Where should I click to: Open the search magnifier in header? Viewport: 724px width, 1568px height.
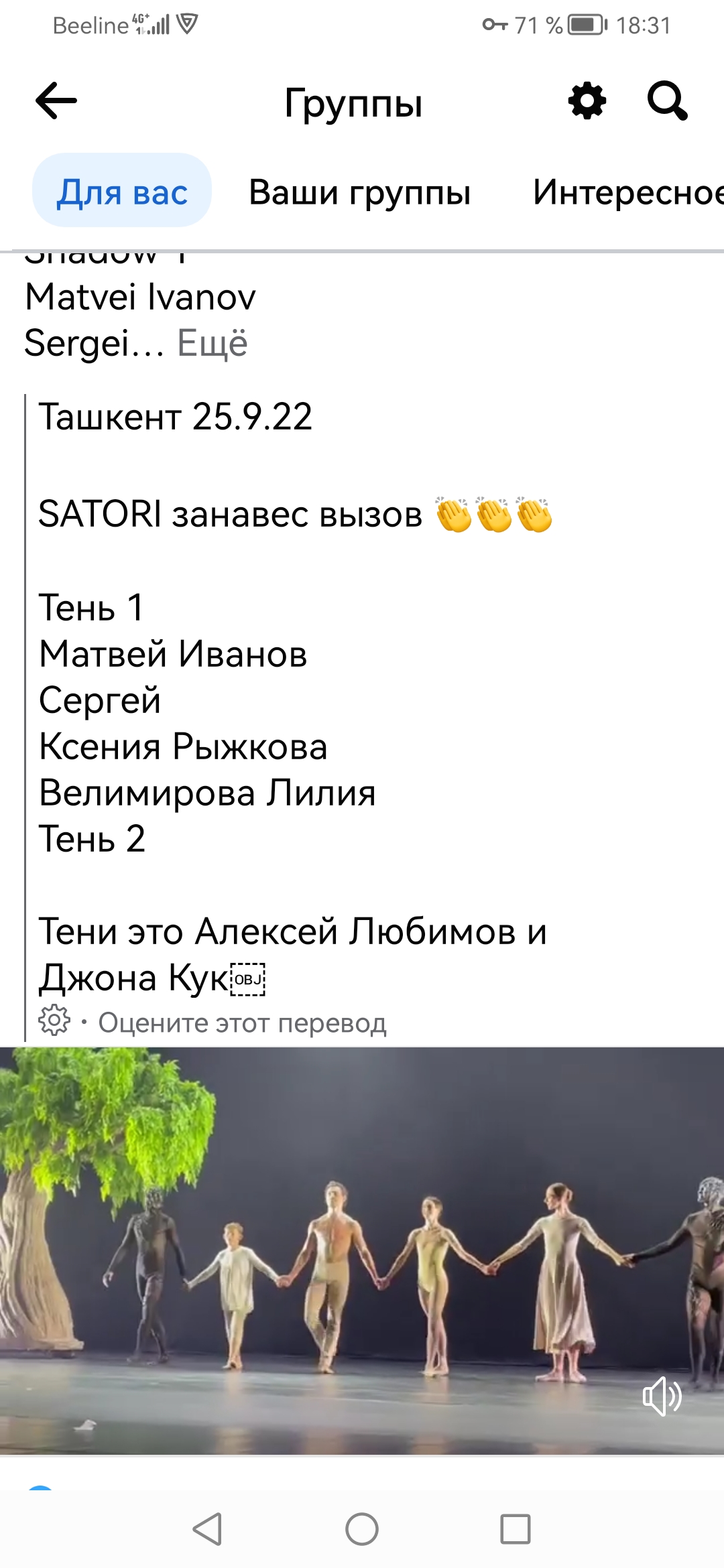[x=667, y=101]
